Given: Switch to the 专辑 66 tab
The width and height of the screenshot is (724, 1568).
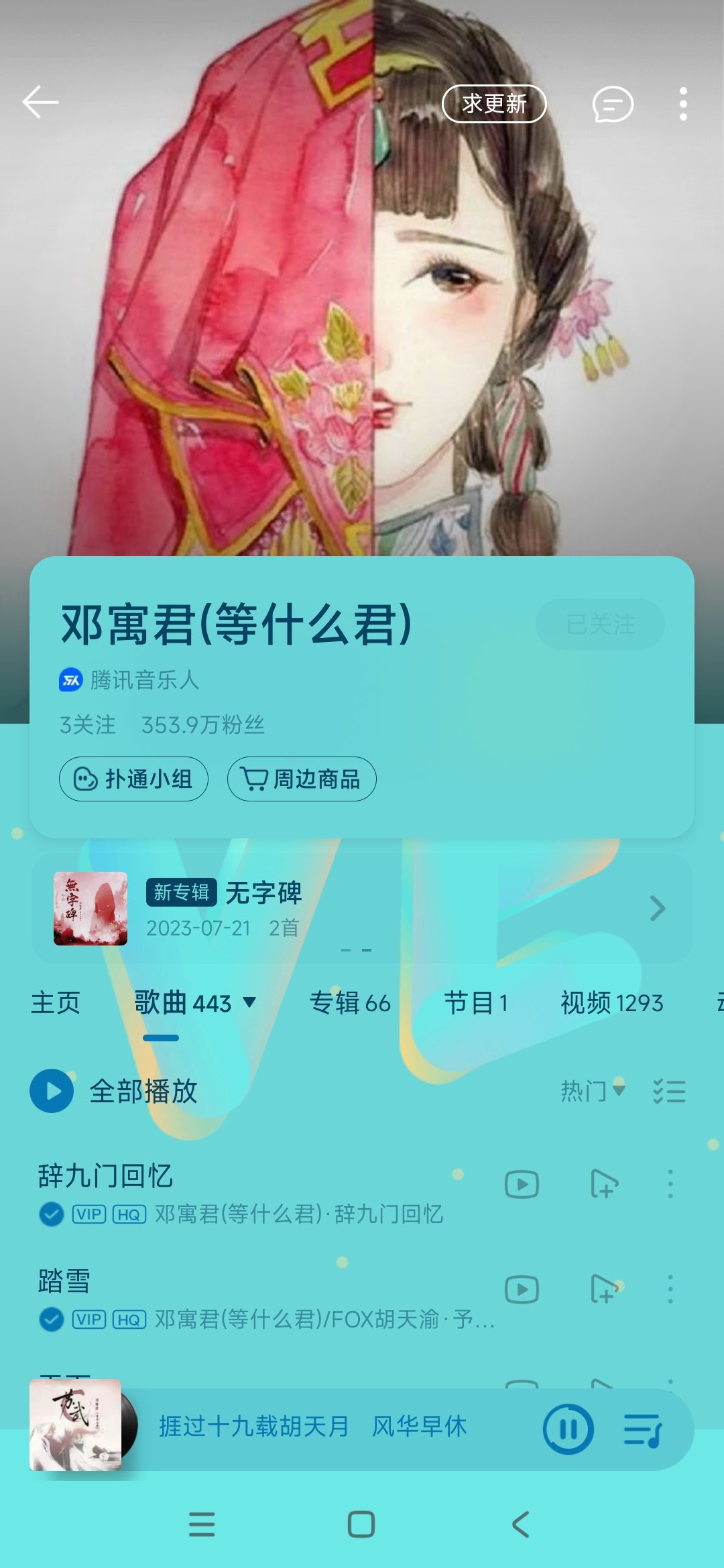Looking at the screenshot, I should click(351, 1002).
